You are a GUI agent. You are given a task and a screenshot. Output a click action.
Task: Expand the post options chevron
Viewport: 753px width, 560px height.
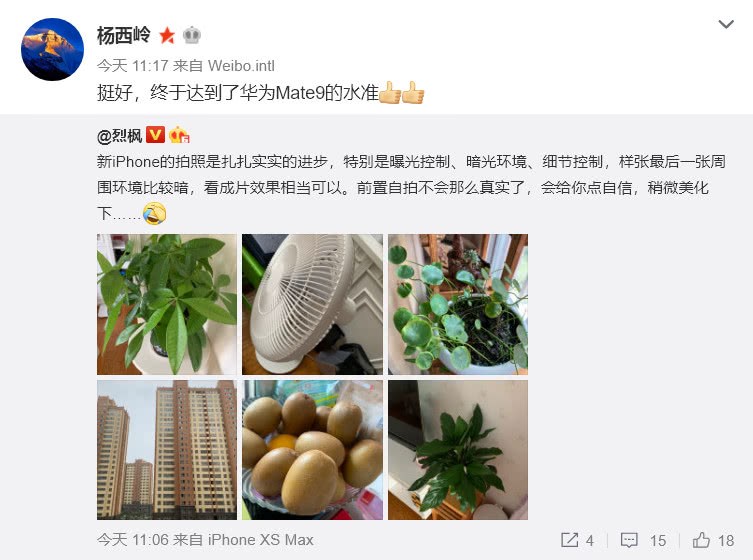pos(727,25)
